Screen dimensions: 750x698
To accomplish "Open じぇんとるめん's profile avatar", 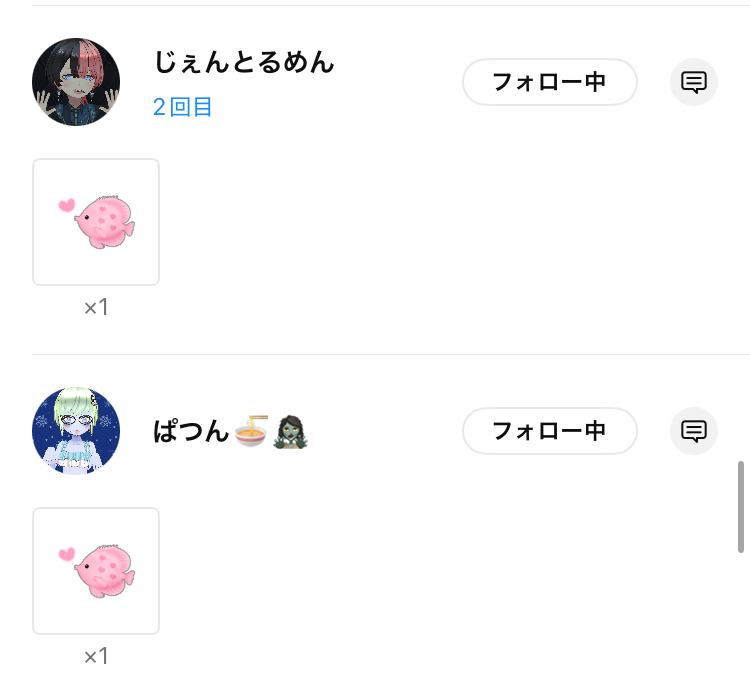I will [x=76, y=82].
